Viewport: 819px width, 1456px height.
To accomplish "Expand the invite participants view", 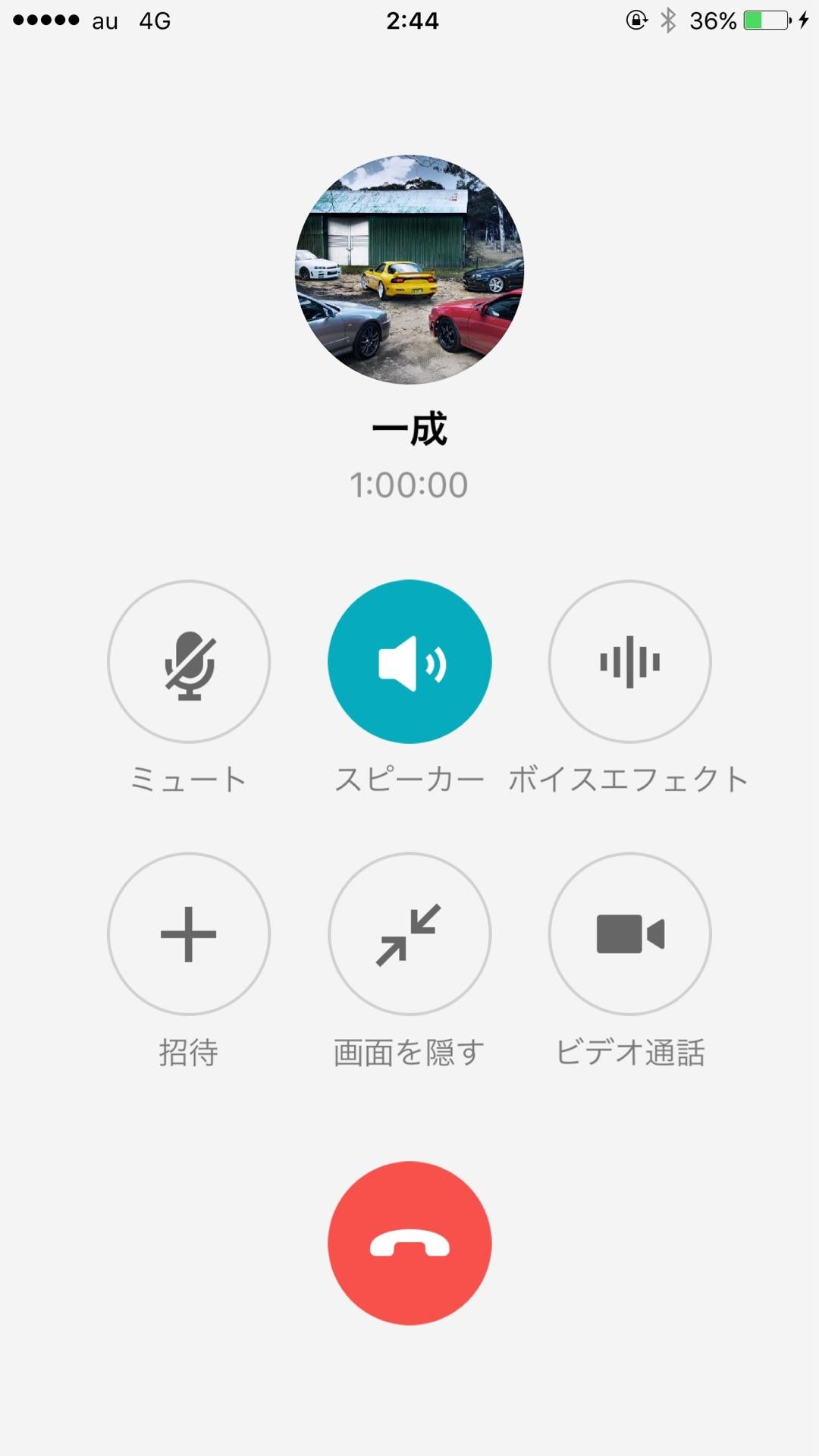I will (188, 934).
